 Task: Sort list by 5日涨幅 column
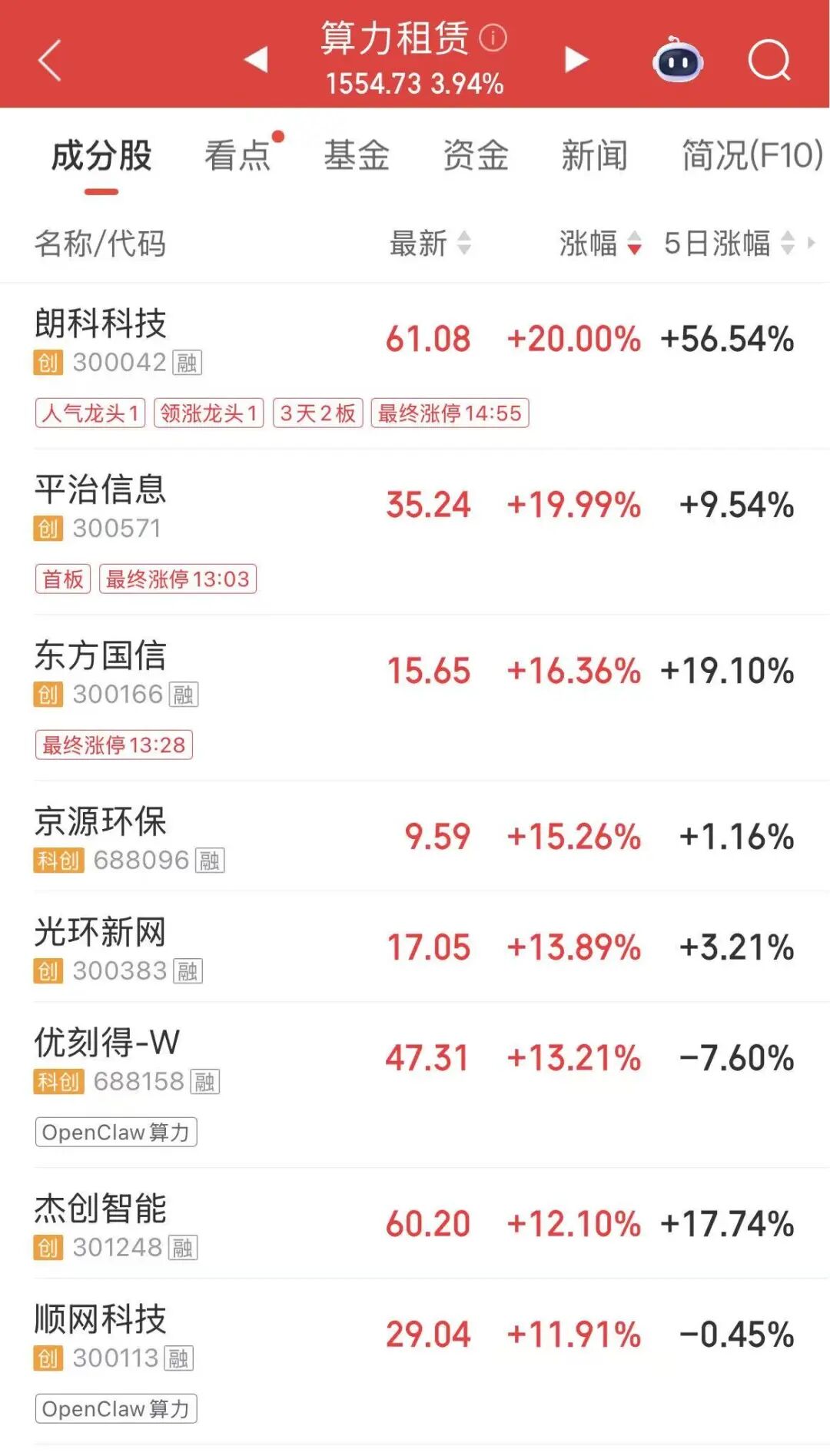(728, 244)
